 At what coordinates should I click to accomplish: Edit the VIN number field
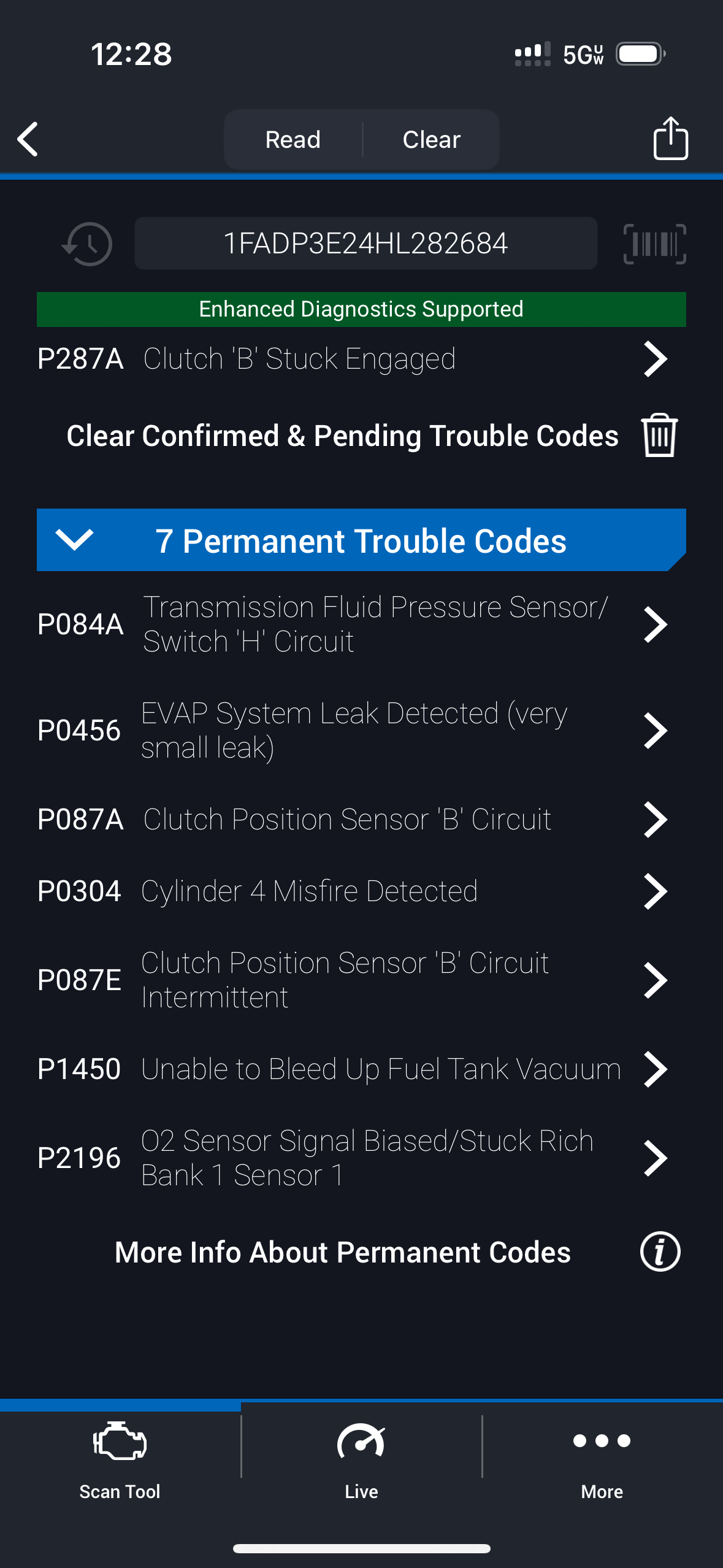click(365, 244)
